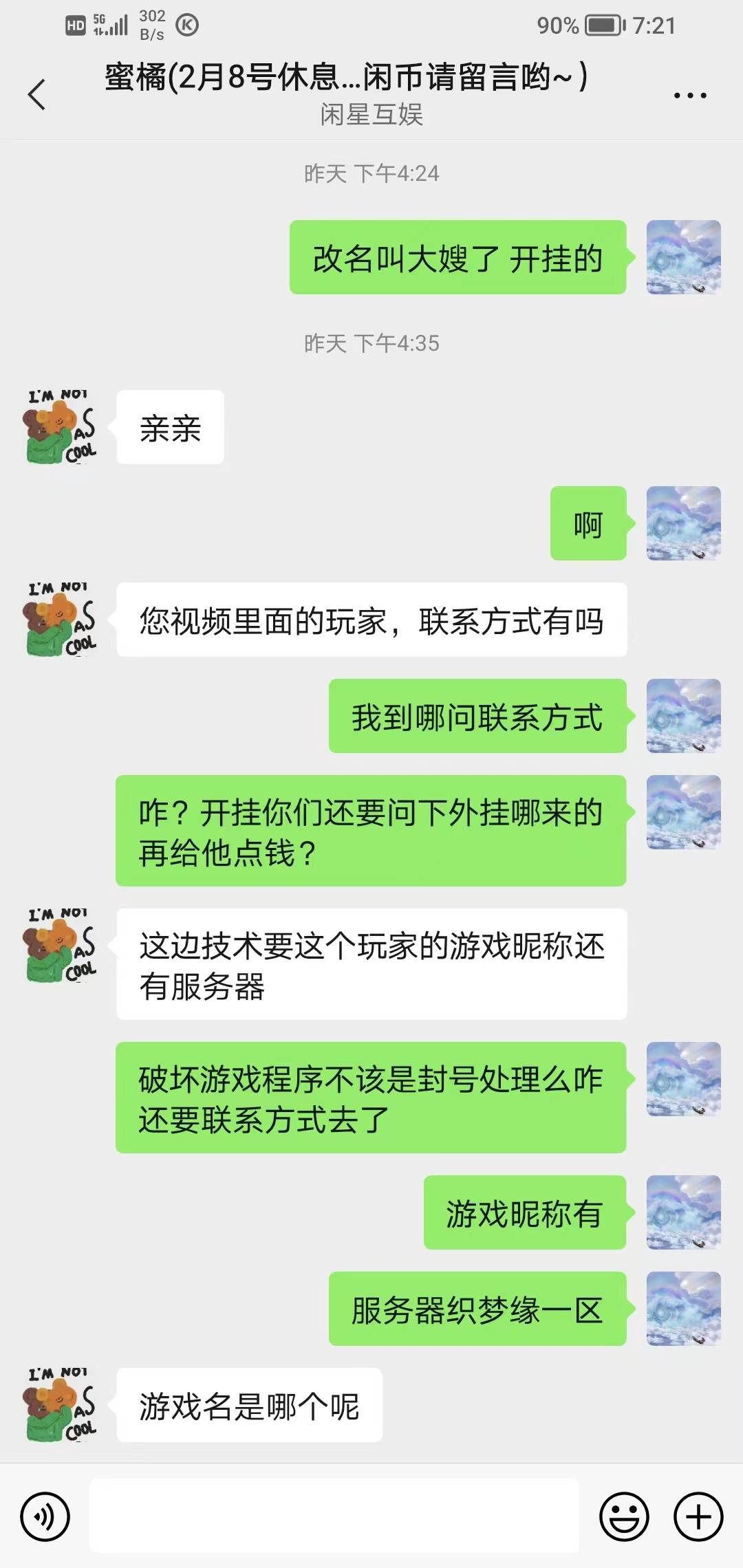
Task: Open the emoji picker
Action: pos(624,1516)
